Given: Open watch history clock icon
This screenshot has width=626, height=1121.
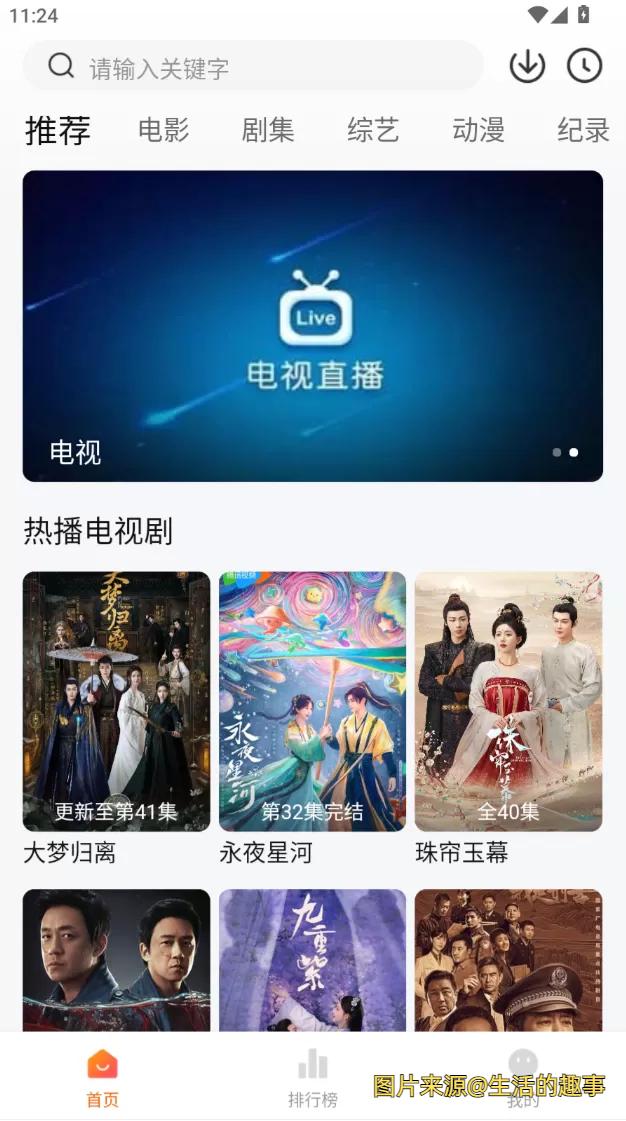Looking at the screenshot, I should coord(584,66).
